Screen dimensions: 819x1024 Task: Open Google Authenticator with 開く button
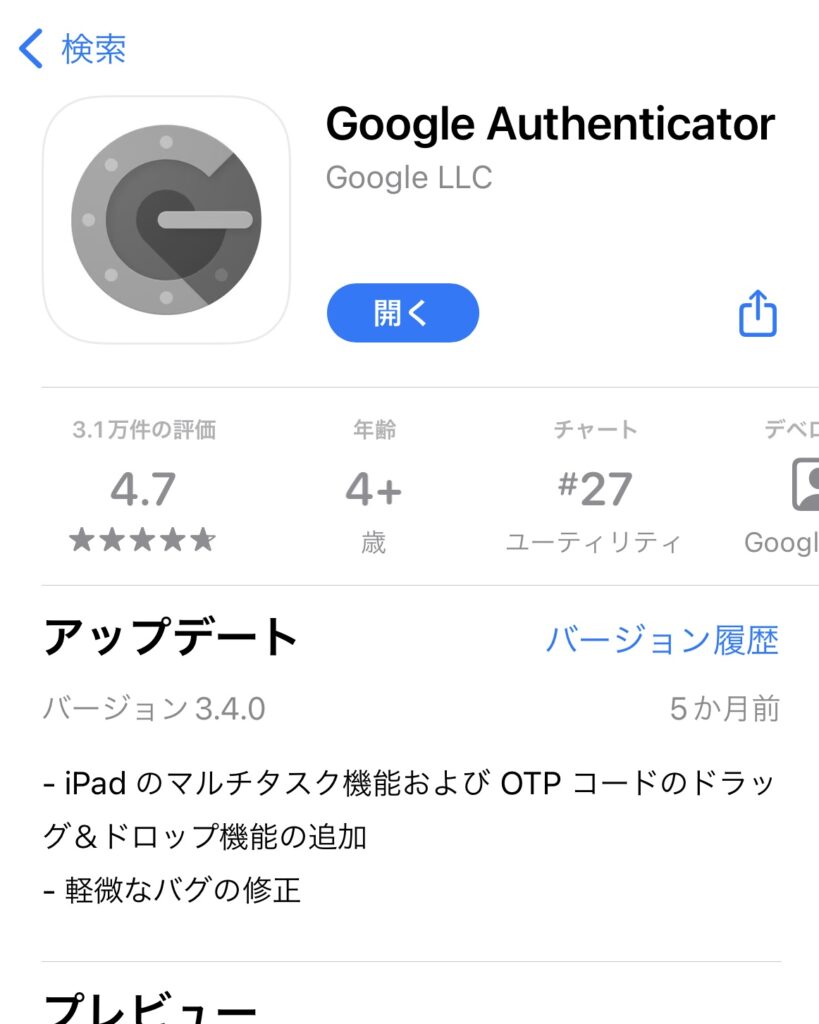coord(402,313)
